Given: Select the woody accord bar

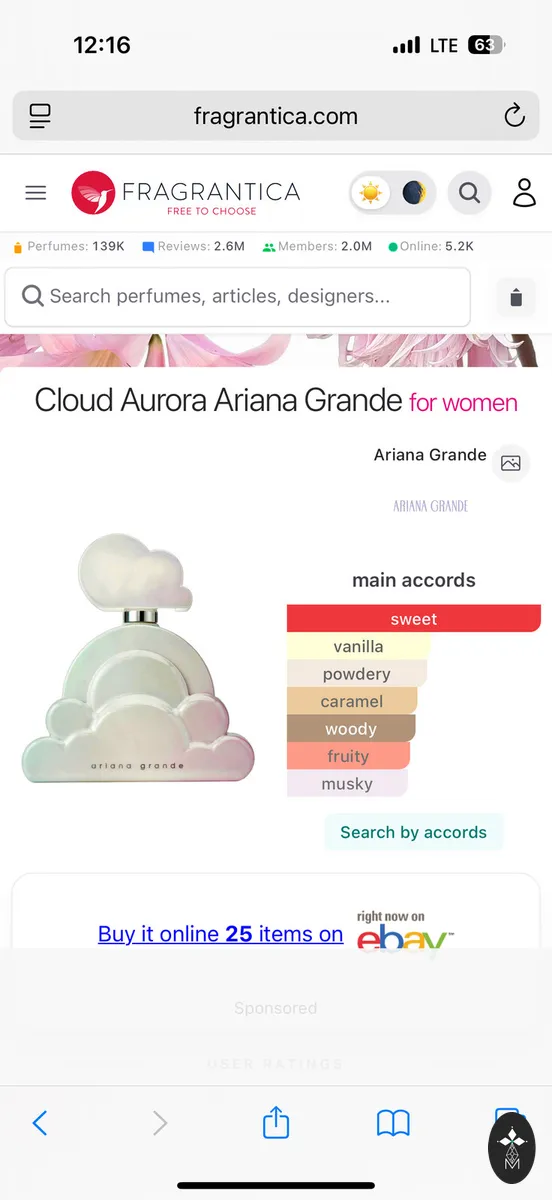Looking at the screenshot, I should tap(351, 729).
